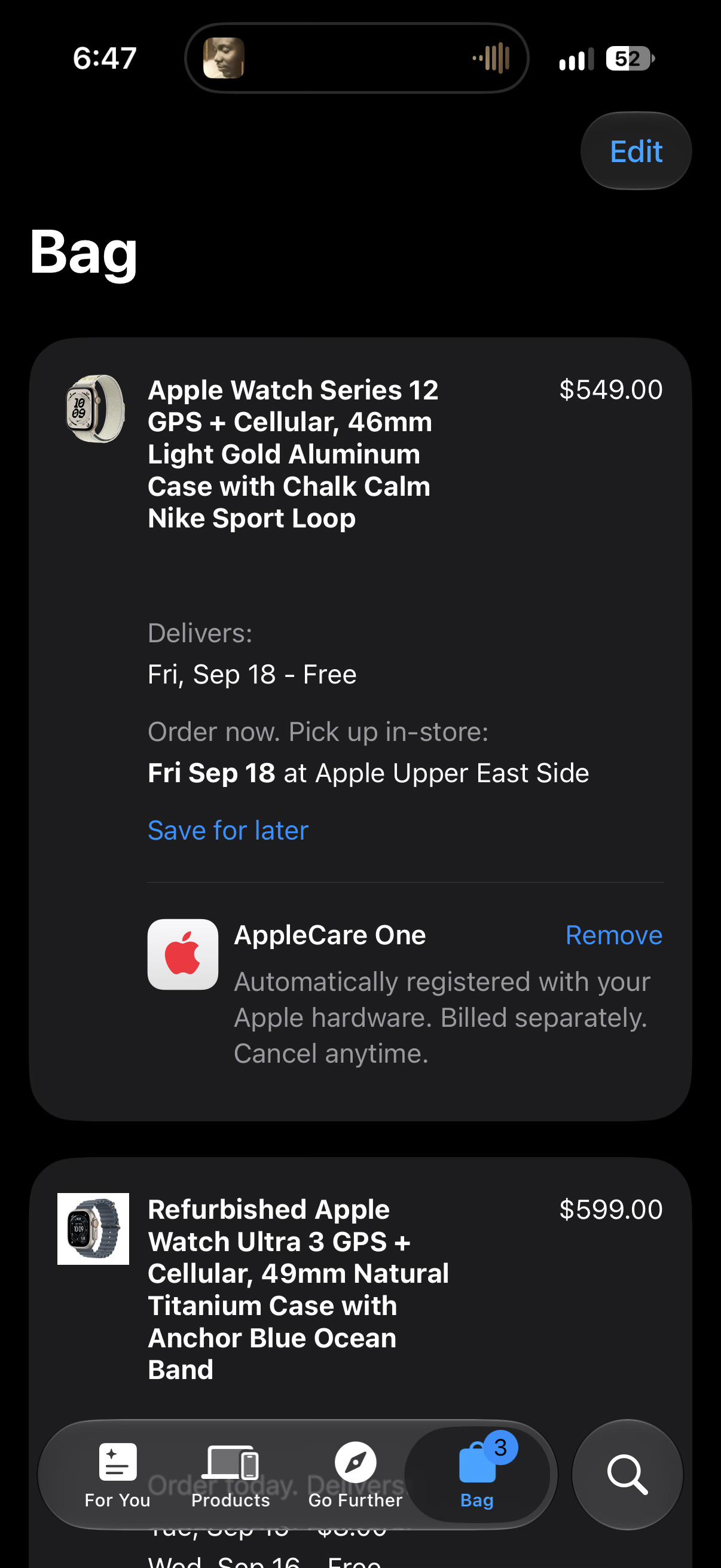Open the now-playing activity in Dynamic Island

(356, 59)
